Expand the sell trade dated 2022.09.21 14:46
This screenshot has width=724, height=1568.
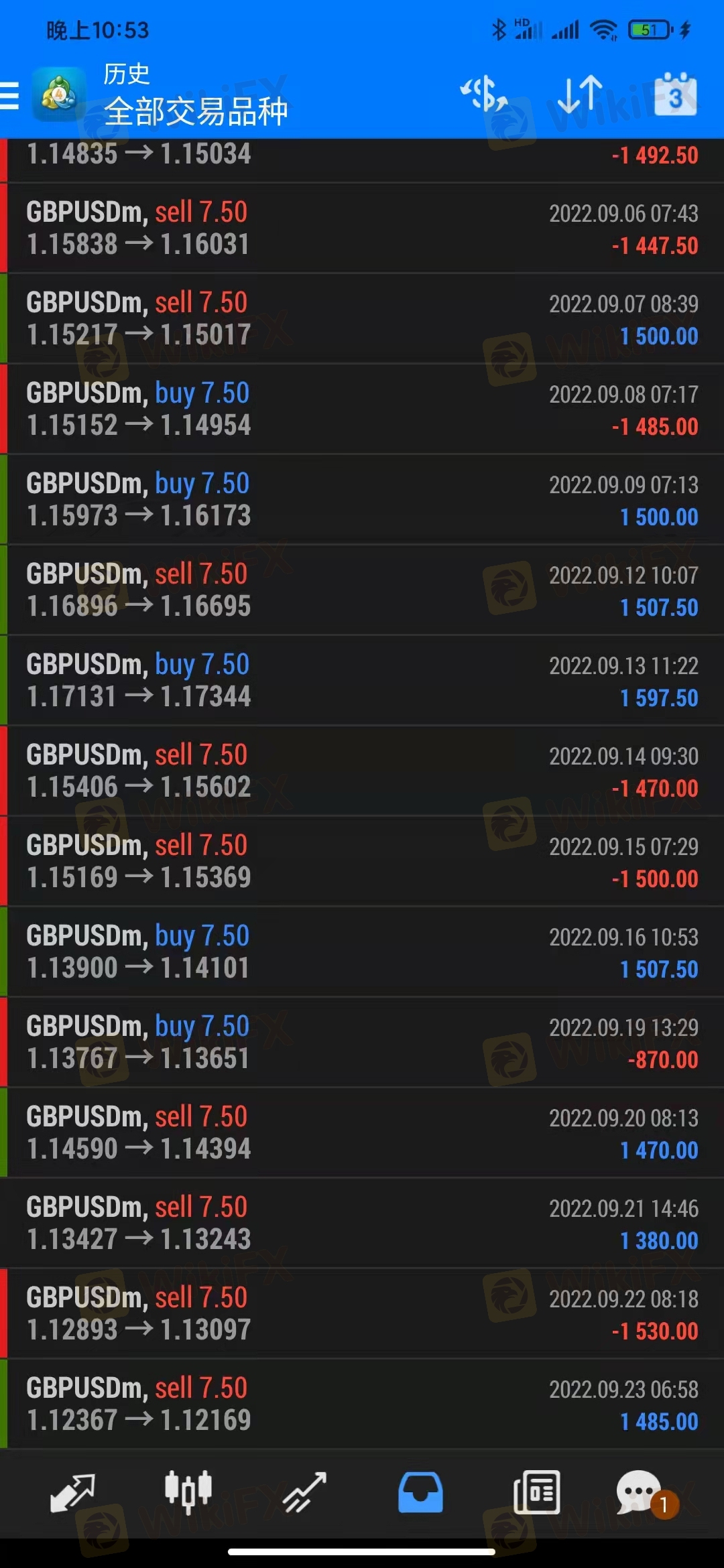(362, 1224)
